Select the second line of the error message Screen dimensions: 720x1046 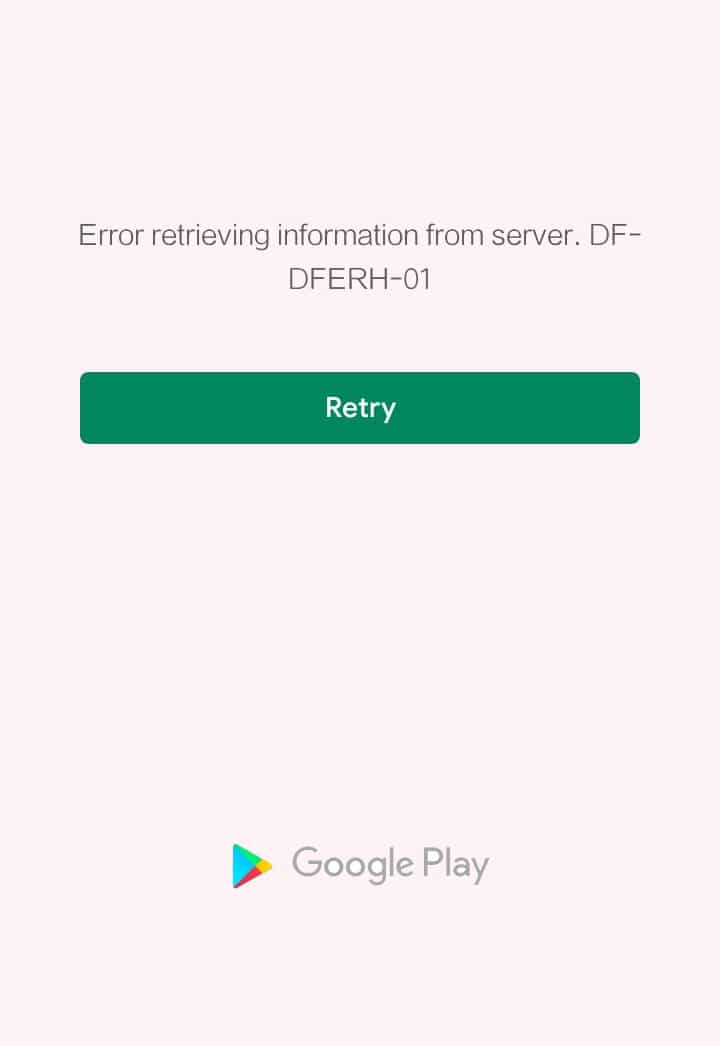(x=360, y=279)
